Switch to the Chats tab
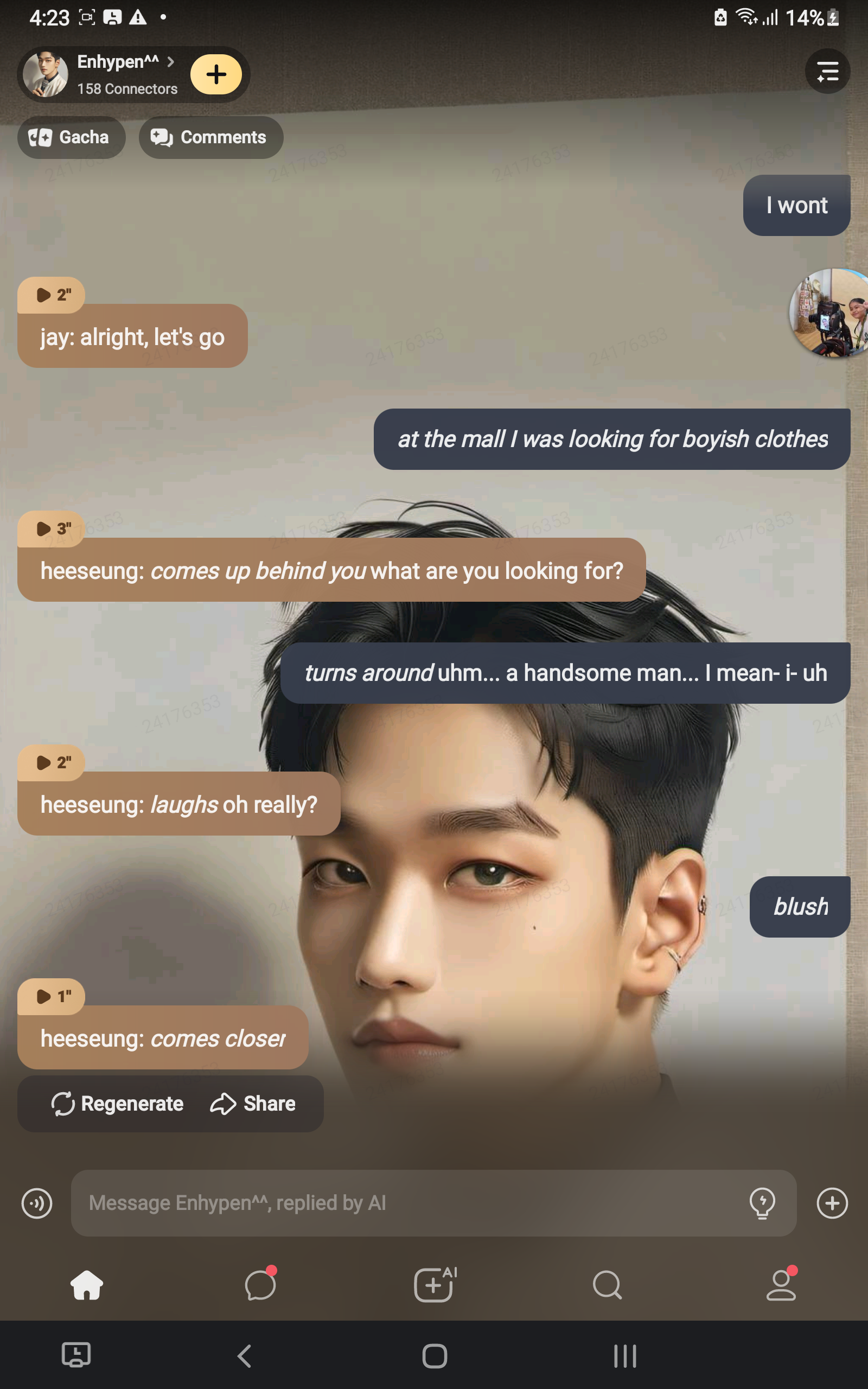Viewport: 868px width, 1389px height. coord(260,1284)
